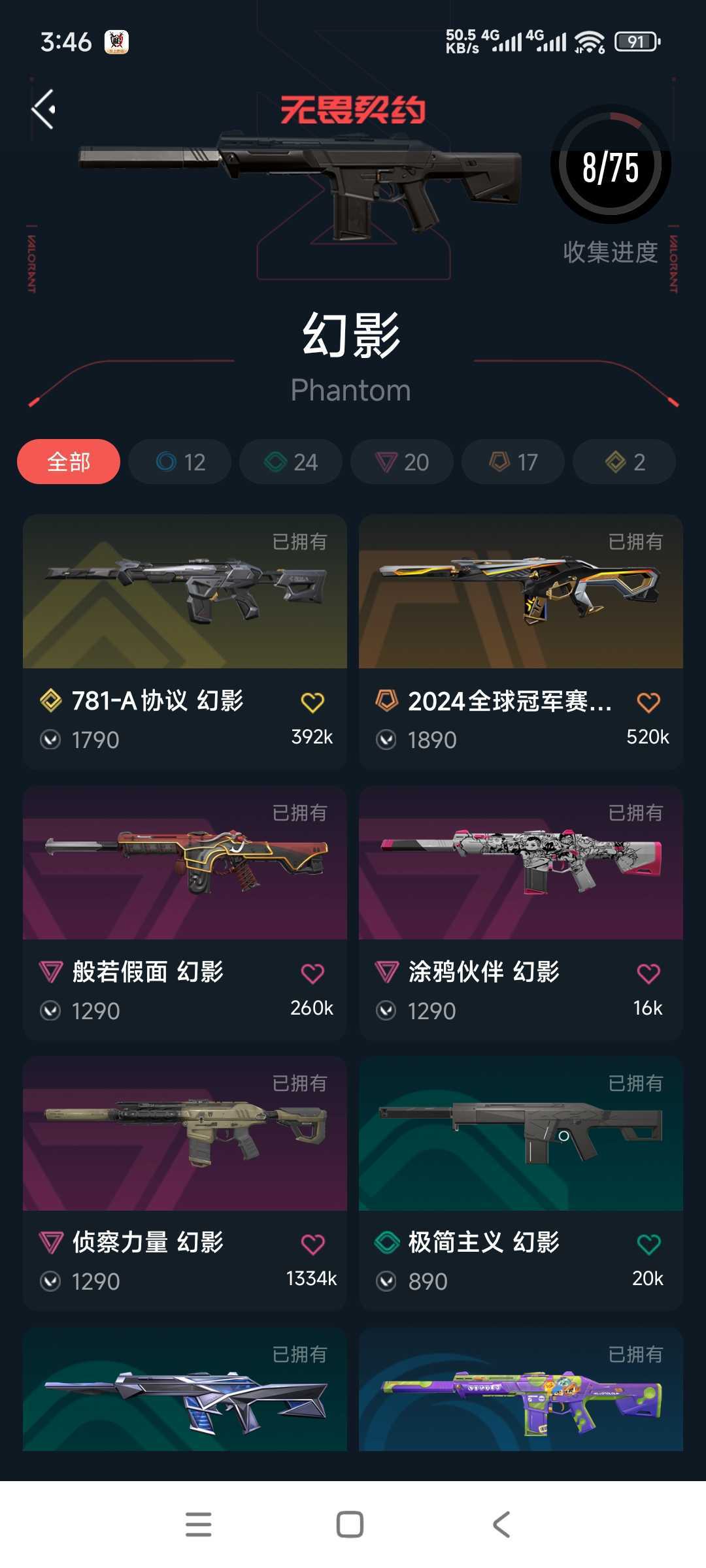Image resolution: width=706 pixels, height=1568 pixels.
Task: Like the 781-A协议 幻影 skin
Action: tap(312, 702)
